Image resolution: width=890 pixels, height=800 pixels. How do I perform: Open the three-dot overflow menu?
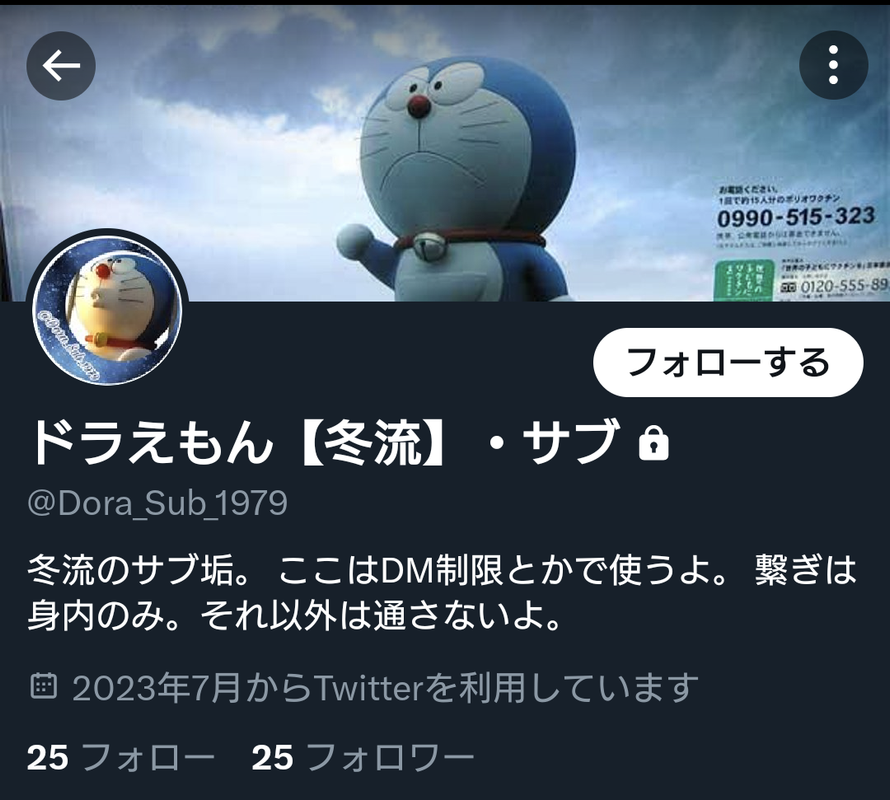click(833, 66)
